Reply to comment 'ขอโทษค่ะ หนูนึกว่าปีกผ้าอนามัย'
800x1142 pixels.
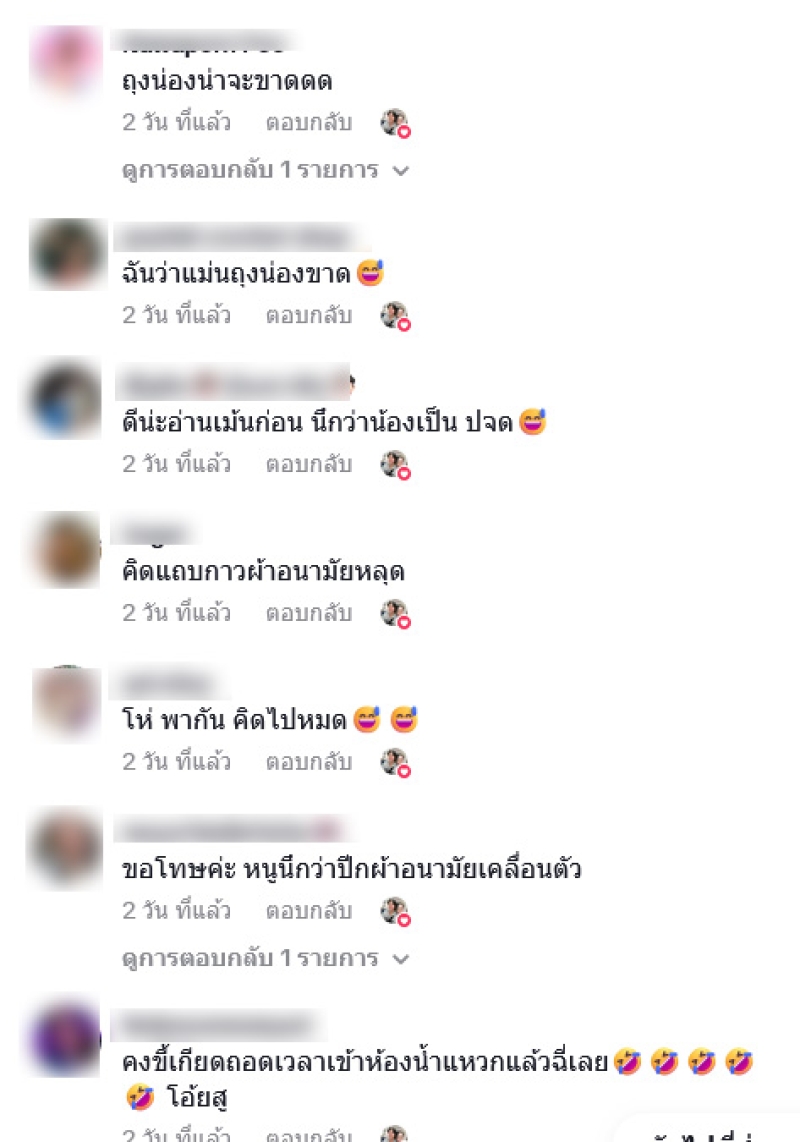[x=308, y=911]
